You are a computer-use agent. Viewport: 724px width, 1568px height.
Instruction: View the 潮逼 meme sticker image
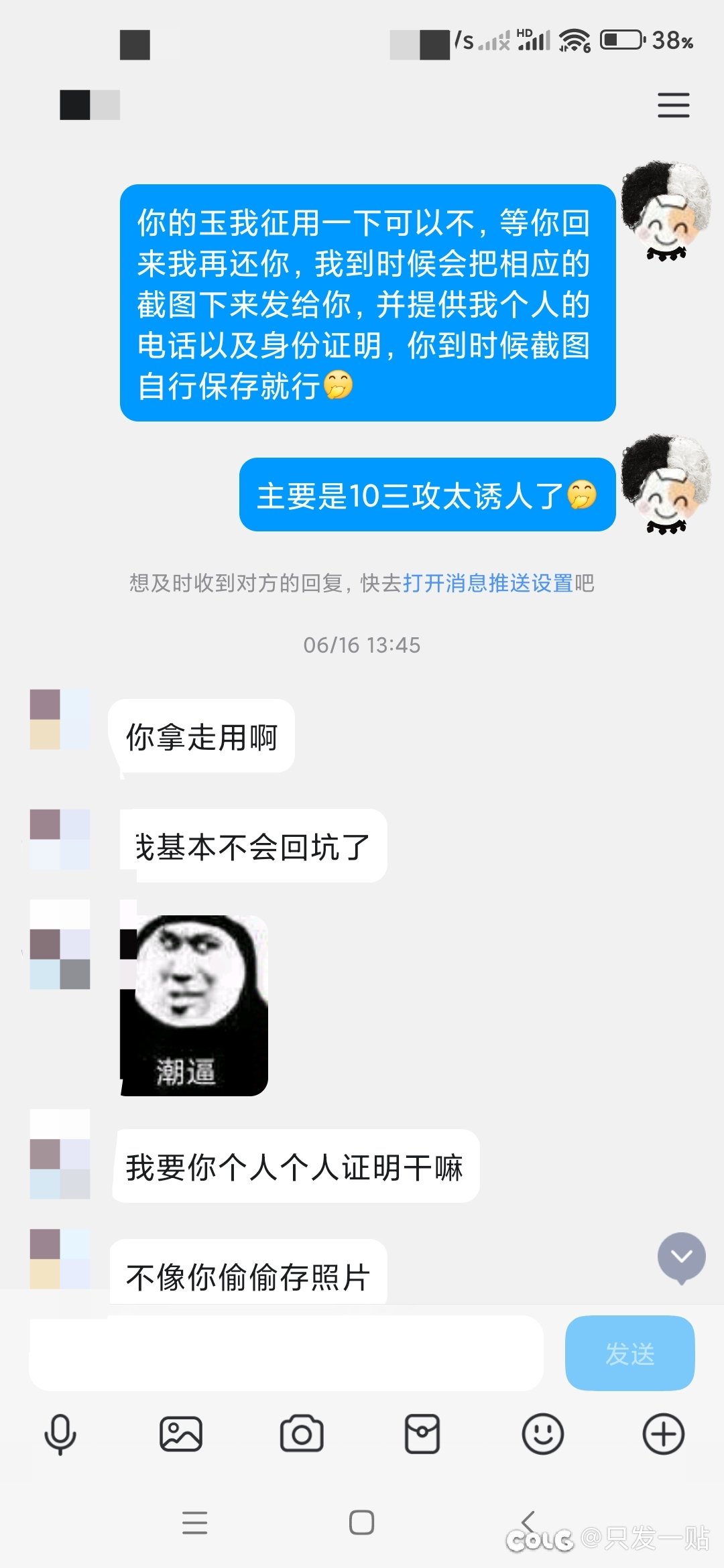click(194, 1005)
